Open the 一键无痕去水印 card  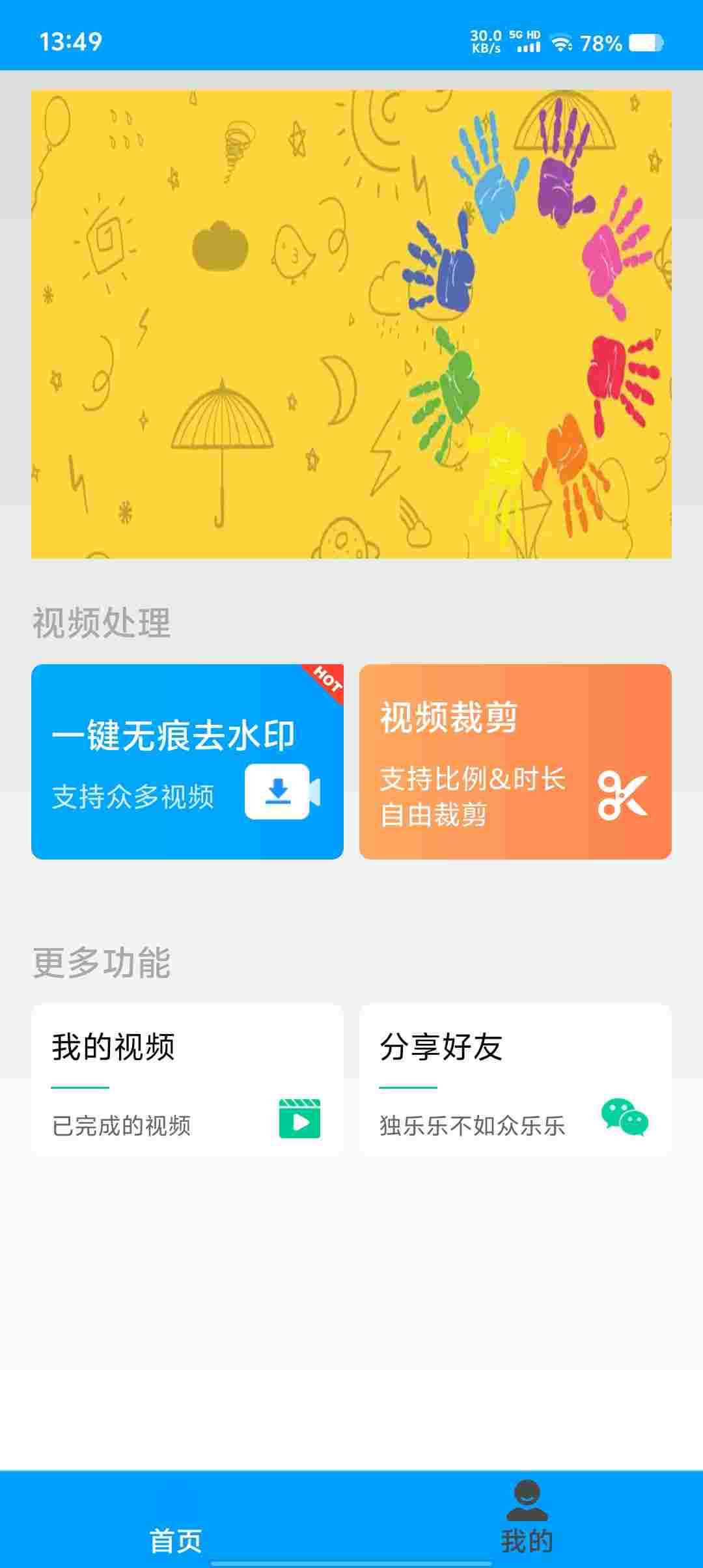pos(187,761)
